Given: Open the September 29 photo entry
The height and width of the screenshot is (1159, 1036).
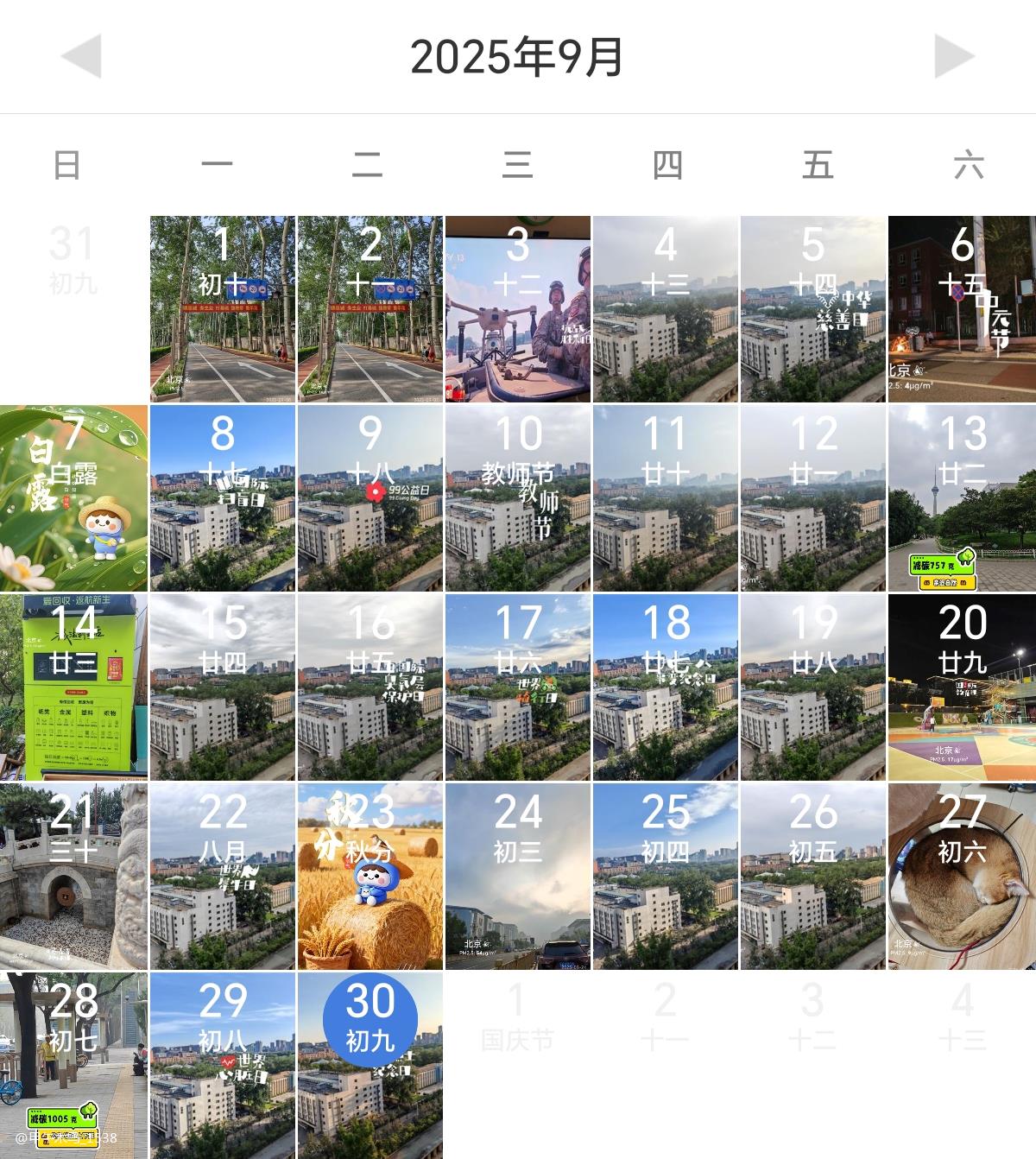Looking at the screenshot, I should coord(223,1066).
